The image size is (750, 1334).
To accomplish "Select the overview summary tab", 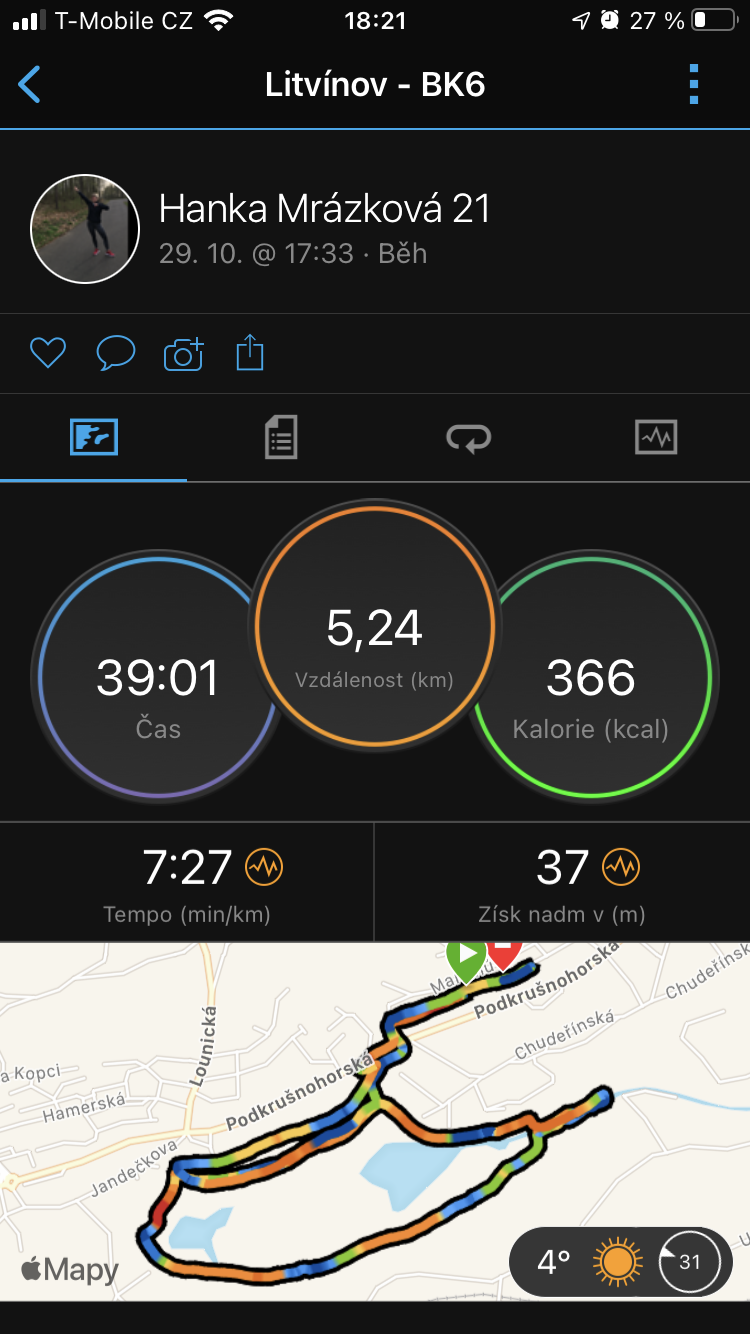I will click(94, 438).
